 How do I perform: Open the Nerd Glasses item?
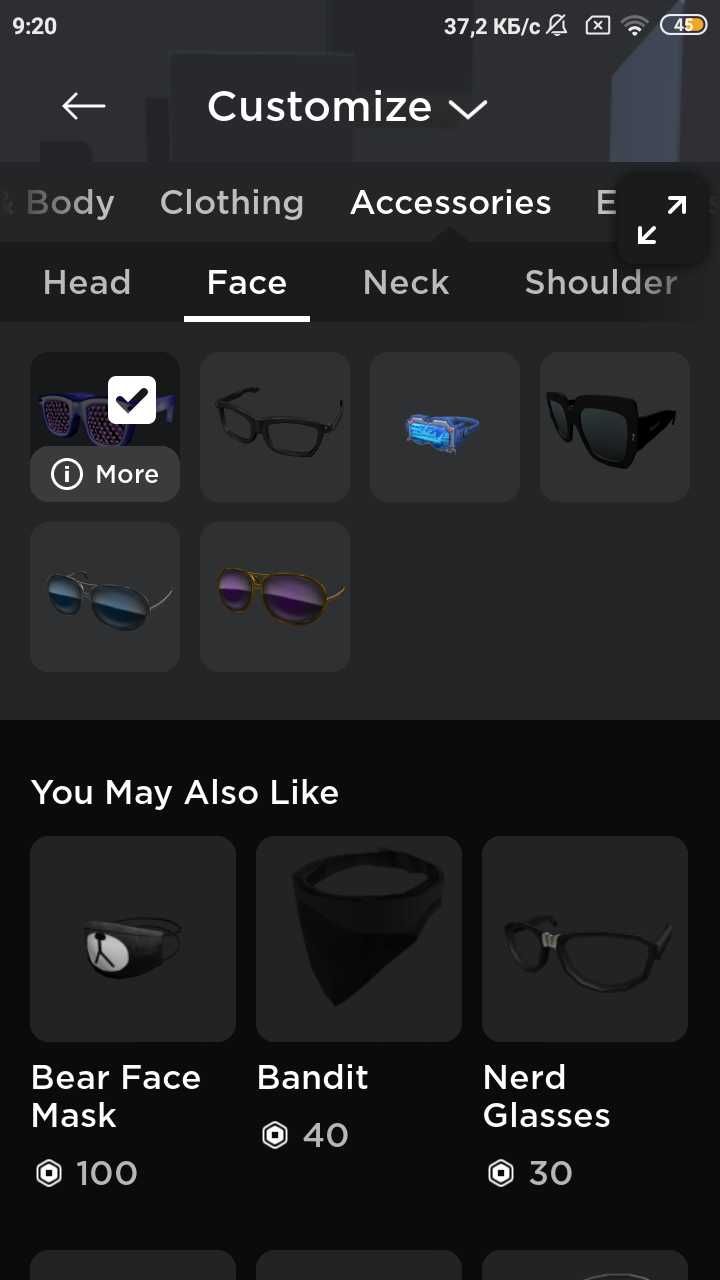(x=585, y=940)
